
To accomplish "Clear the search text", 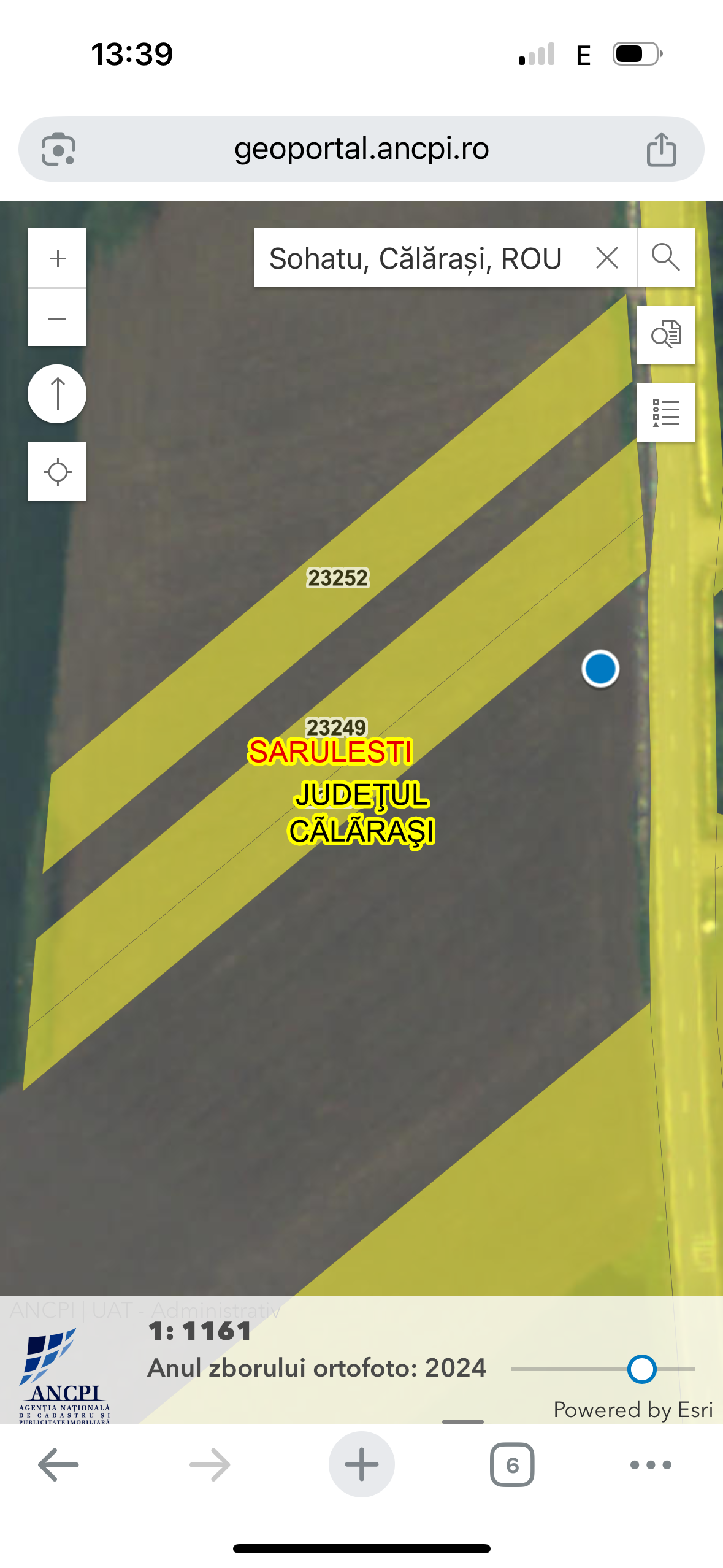I will pos(606,258).
